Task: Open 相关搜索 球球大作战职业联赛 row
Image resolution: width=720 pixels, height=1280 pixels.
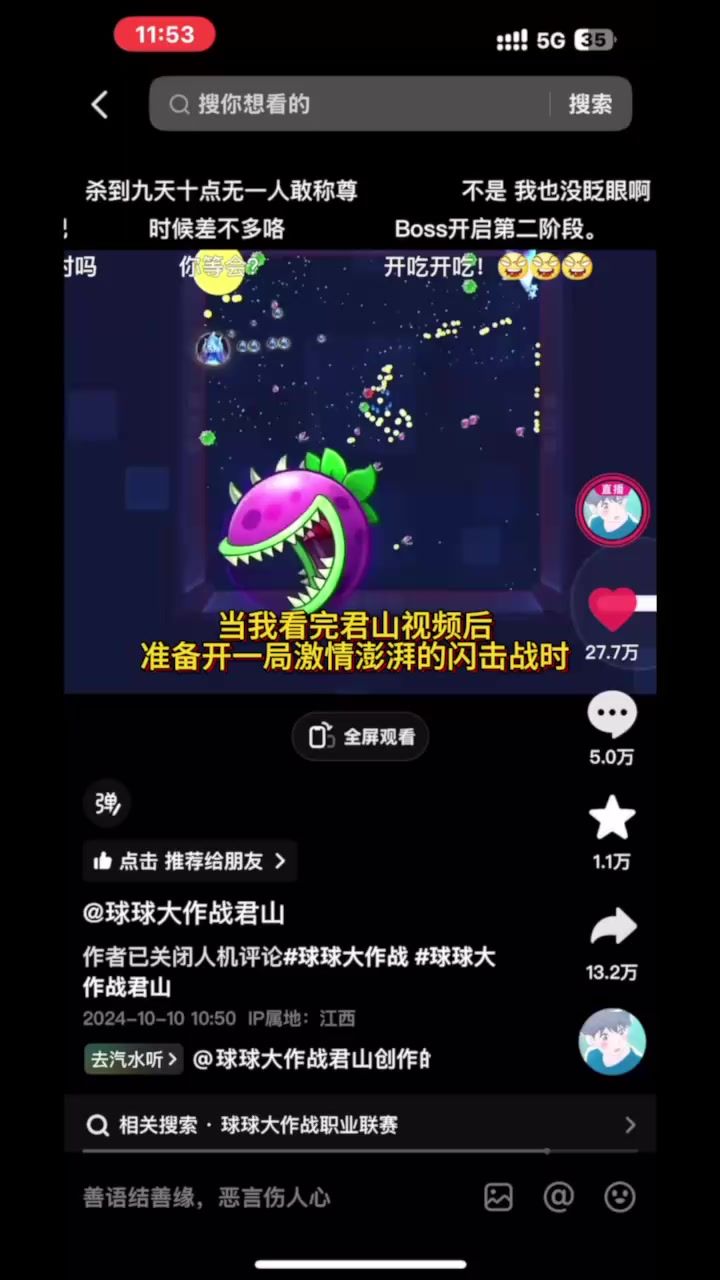Action: [360, 1125]
